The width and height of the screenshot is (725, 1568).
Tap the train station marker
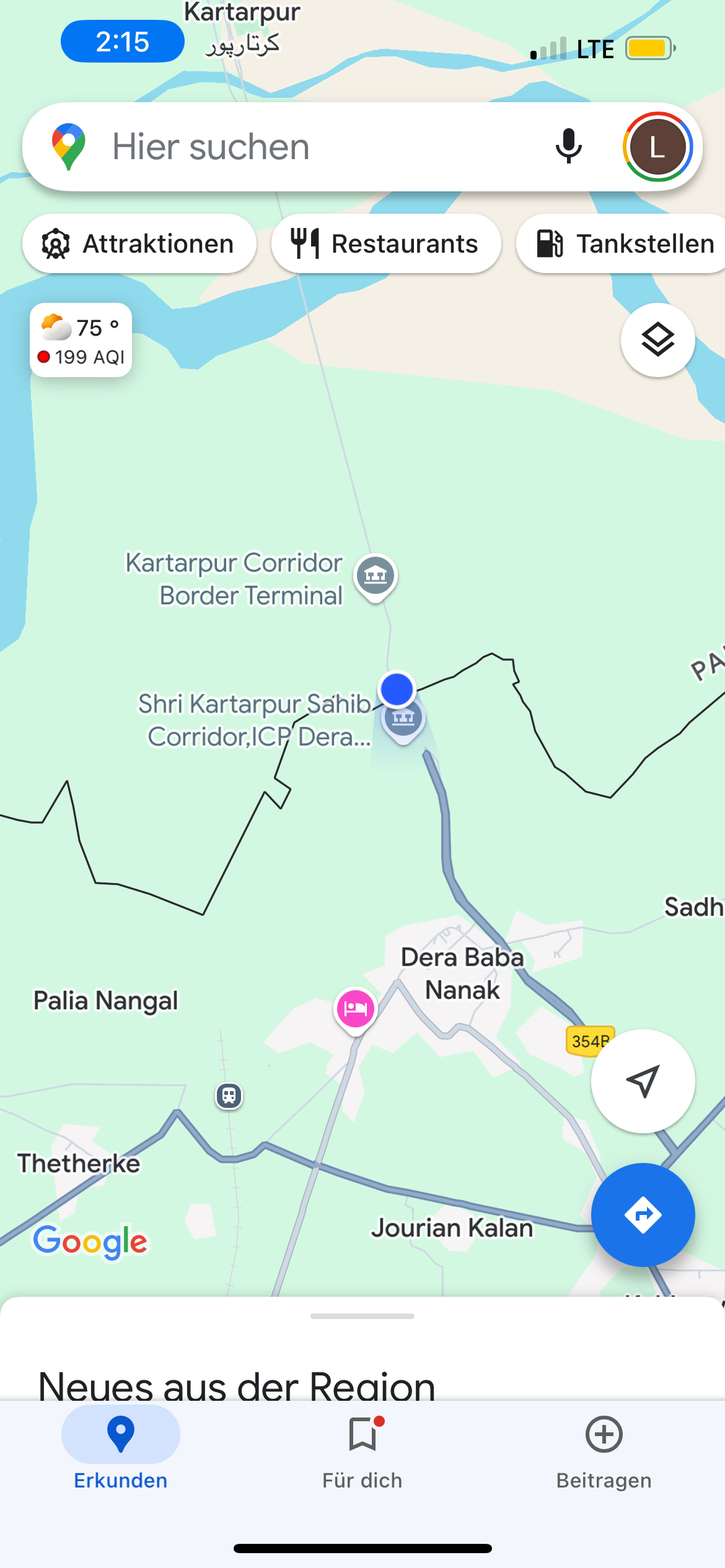tap(229, 1096)
